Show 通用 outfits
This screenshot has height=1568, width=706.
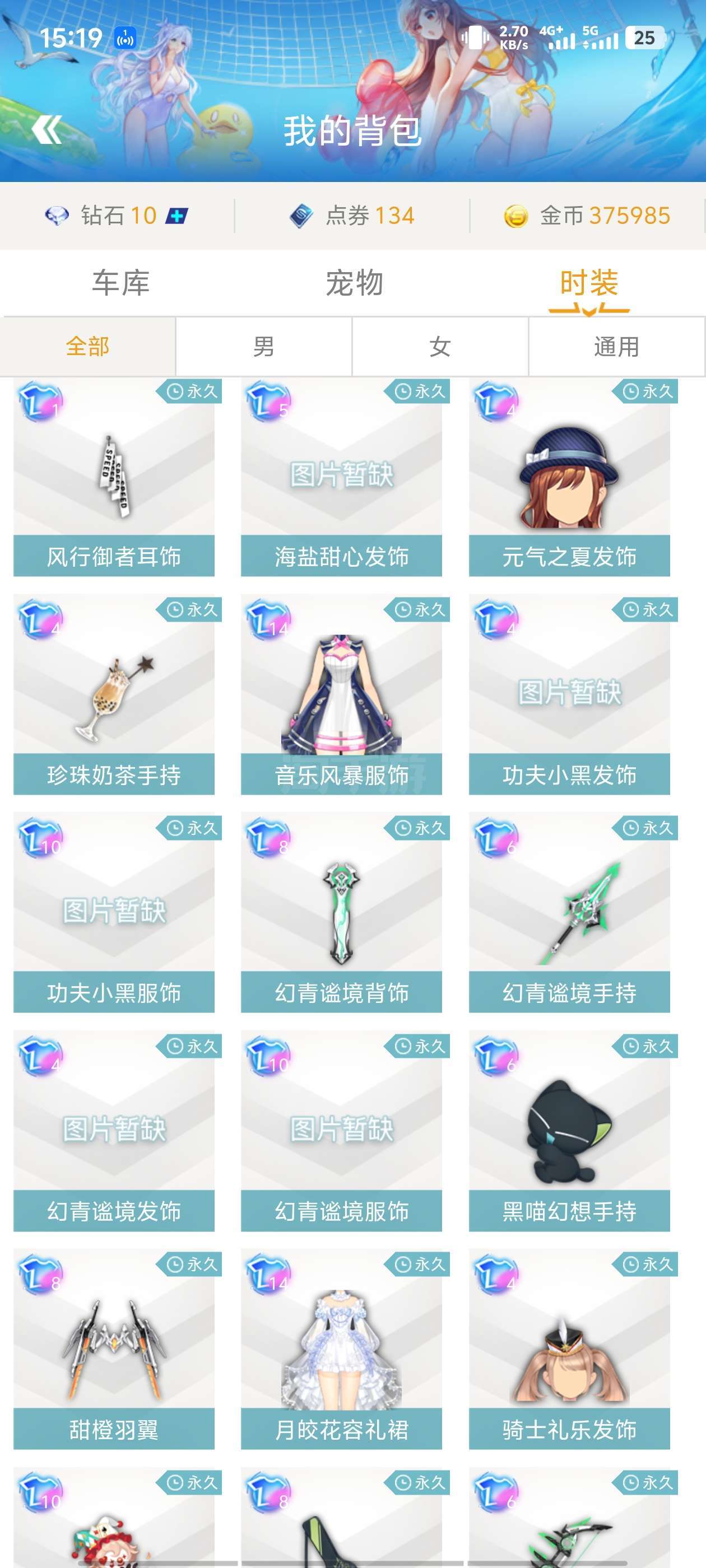point(616,347)
